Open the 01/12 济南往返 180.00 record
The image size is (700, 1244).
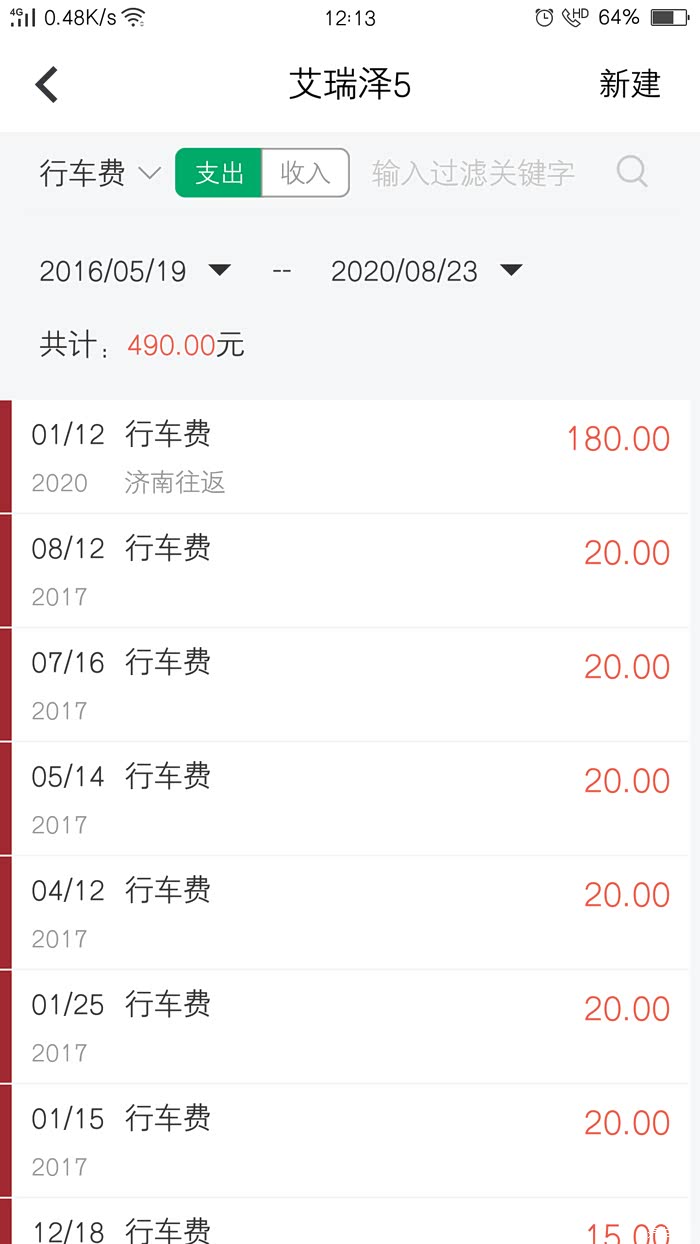350,457
